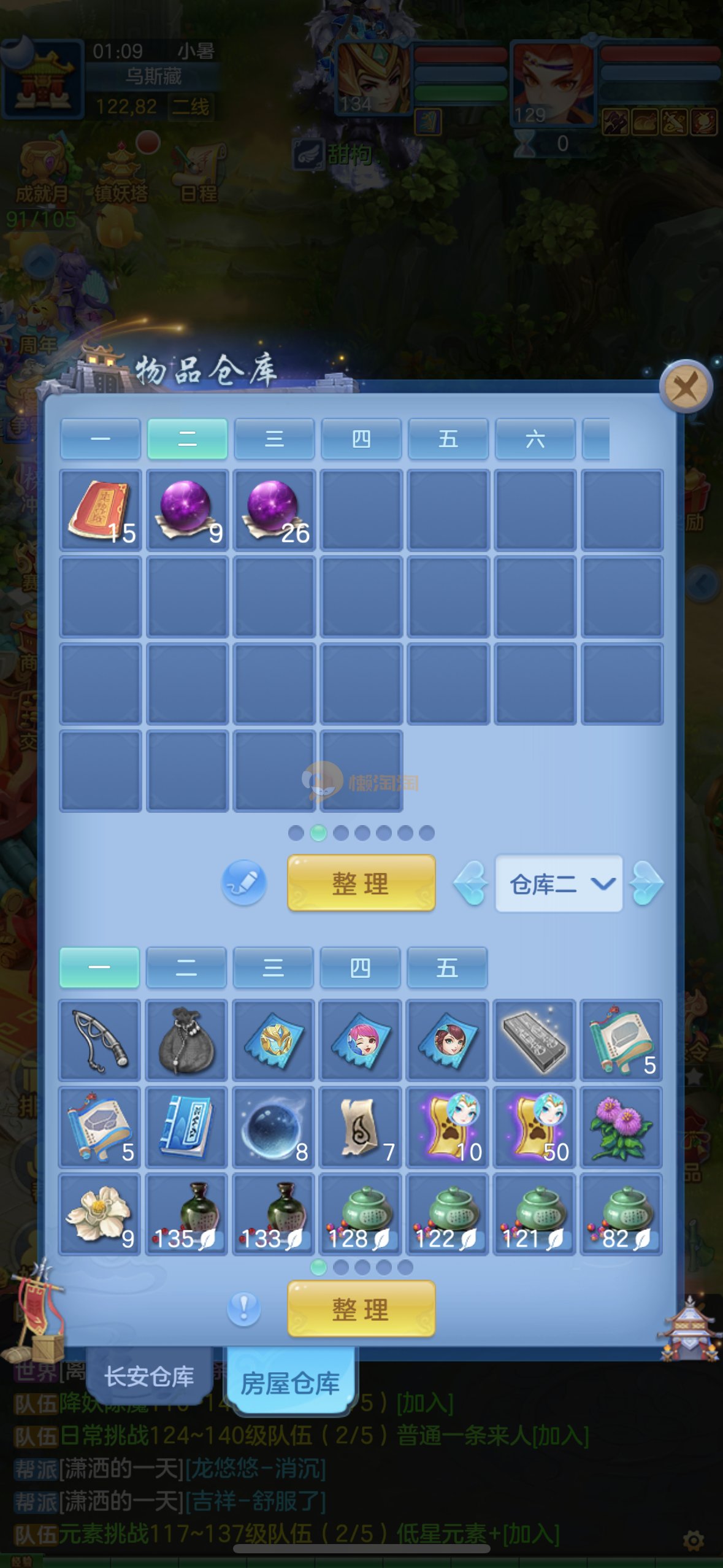Select the fishing rod item in inventory
The width and height of the screenshot is (723, 1568).
(x=100, y=1040)
